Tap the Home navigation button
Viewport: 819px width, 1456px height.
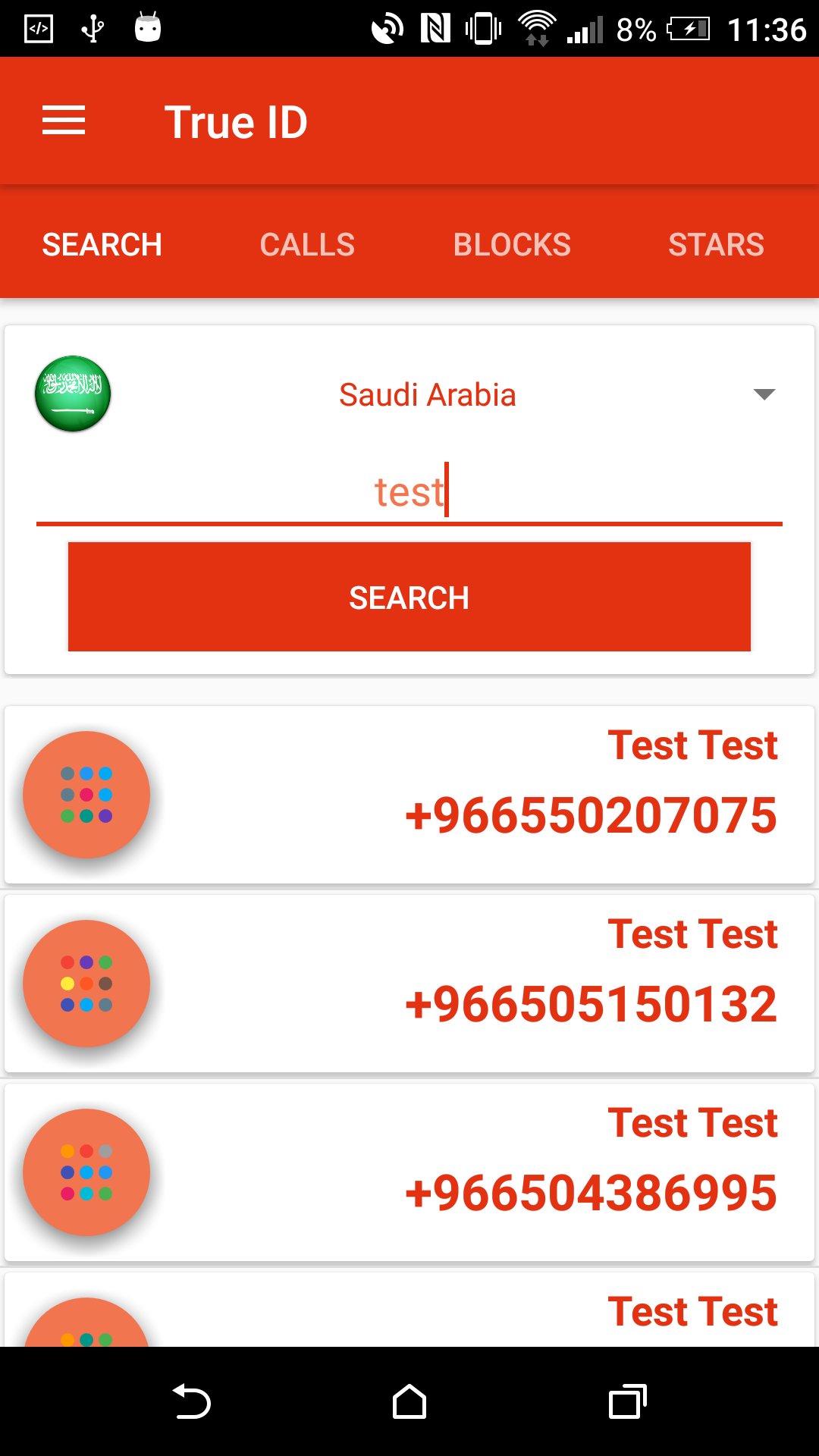[409, 1401]
